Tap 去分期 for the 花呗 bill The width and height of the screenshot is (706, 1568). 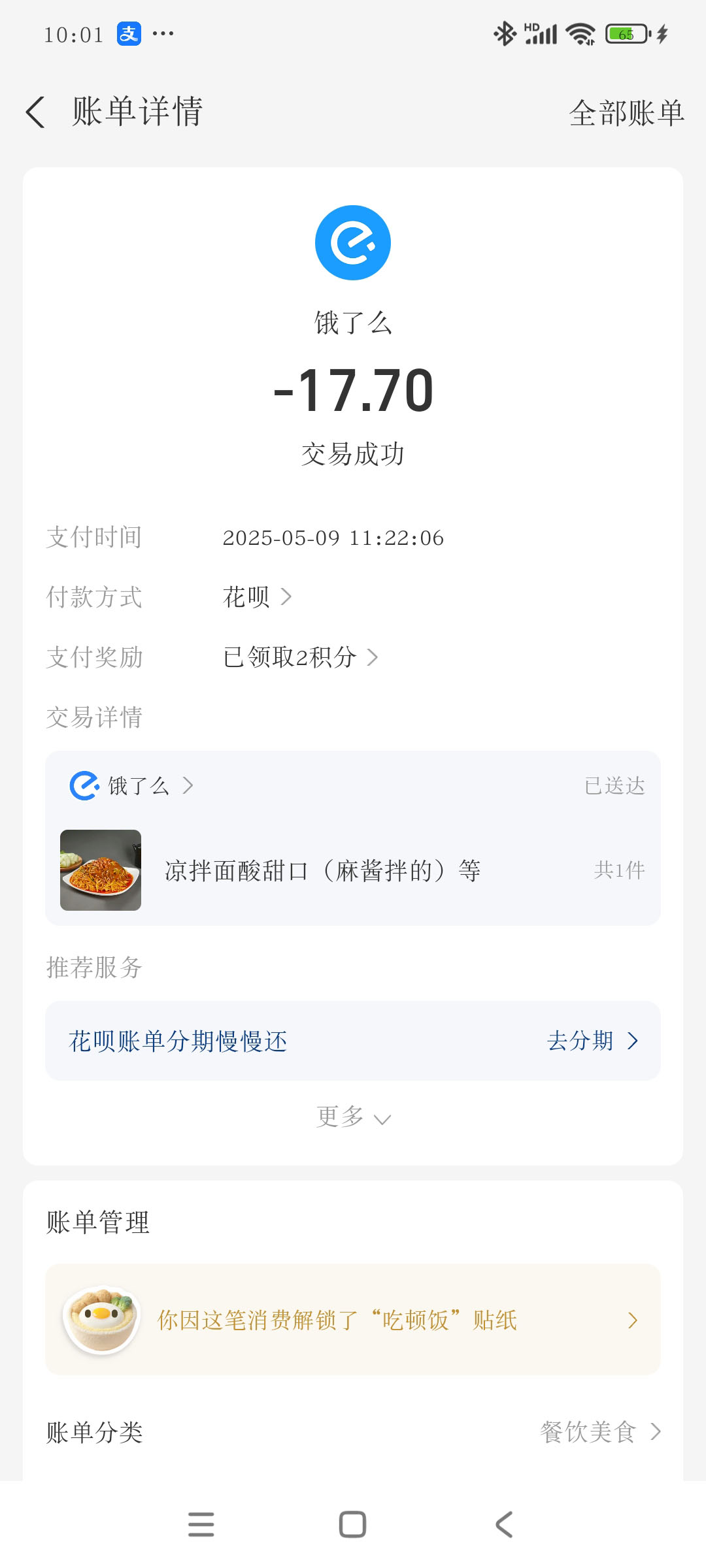tap(591, 1041)
